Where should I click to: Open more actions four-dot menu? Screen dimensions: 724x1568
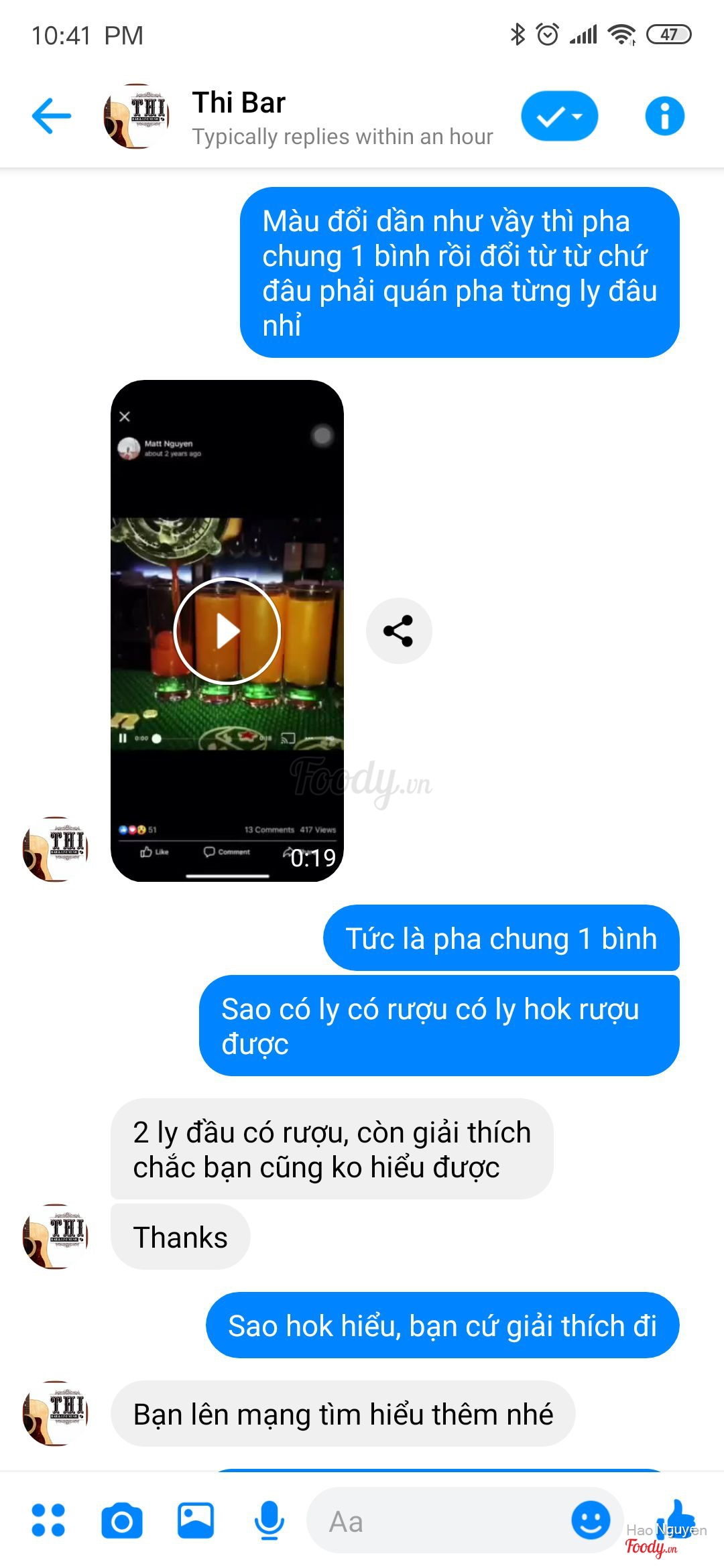pyautogui.click(x=48, y=1520)
